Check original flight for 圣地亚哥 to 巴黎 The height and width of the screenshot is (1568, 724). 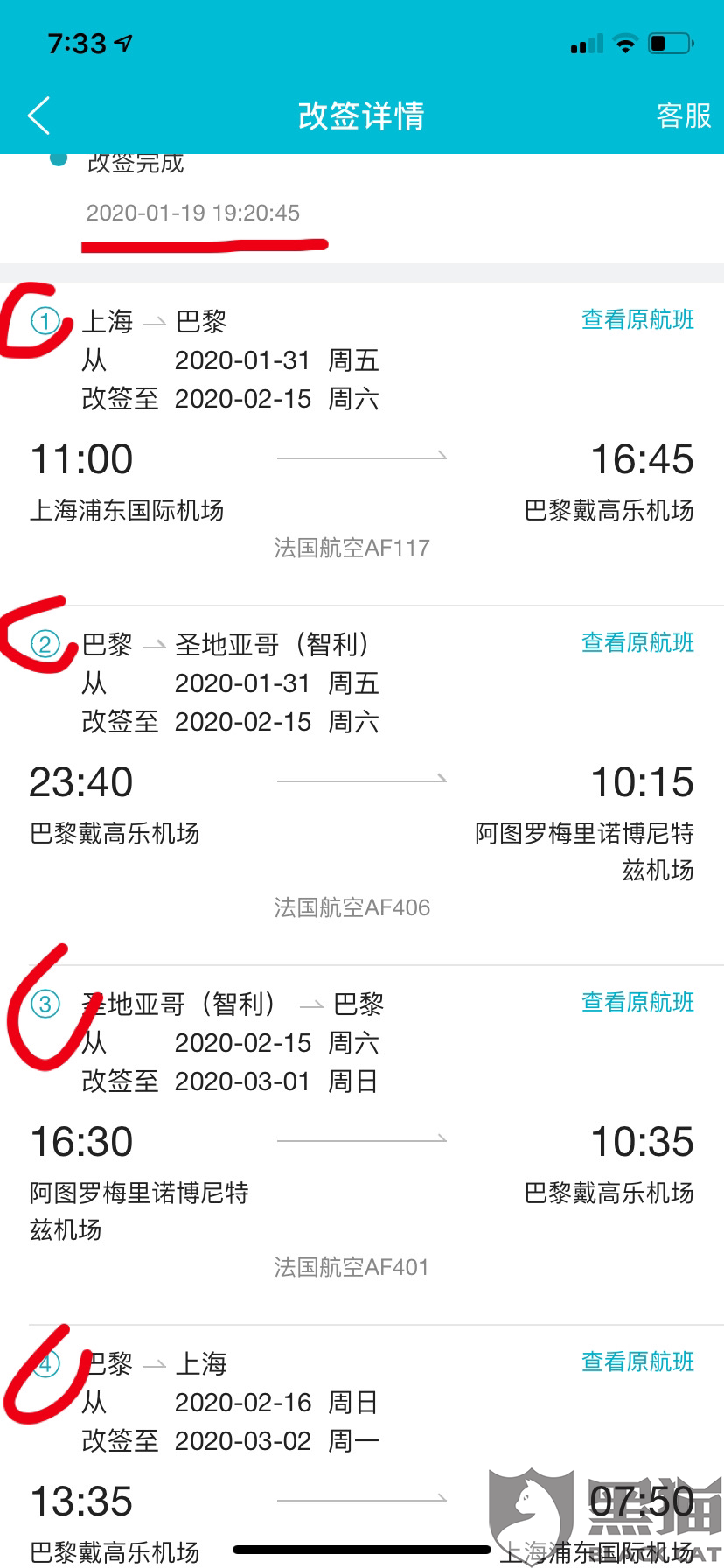(x=637, y=1003)
